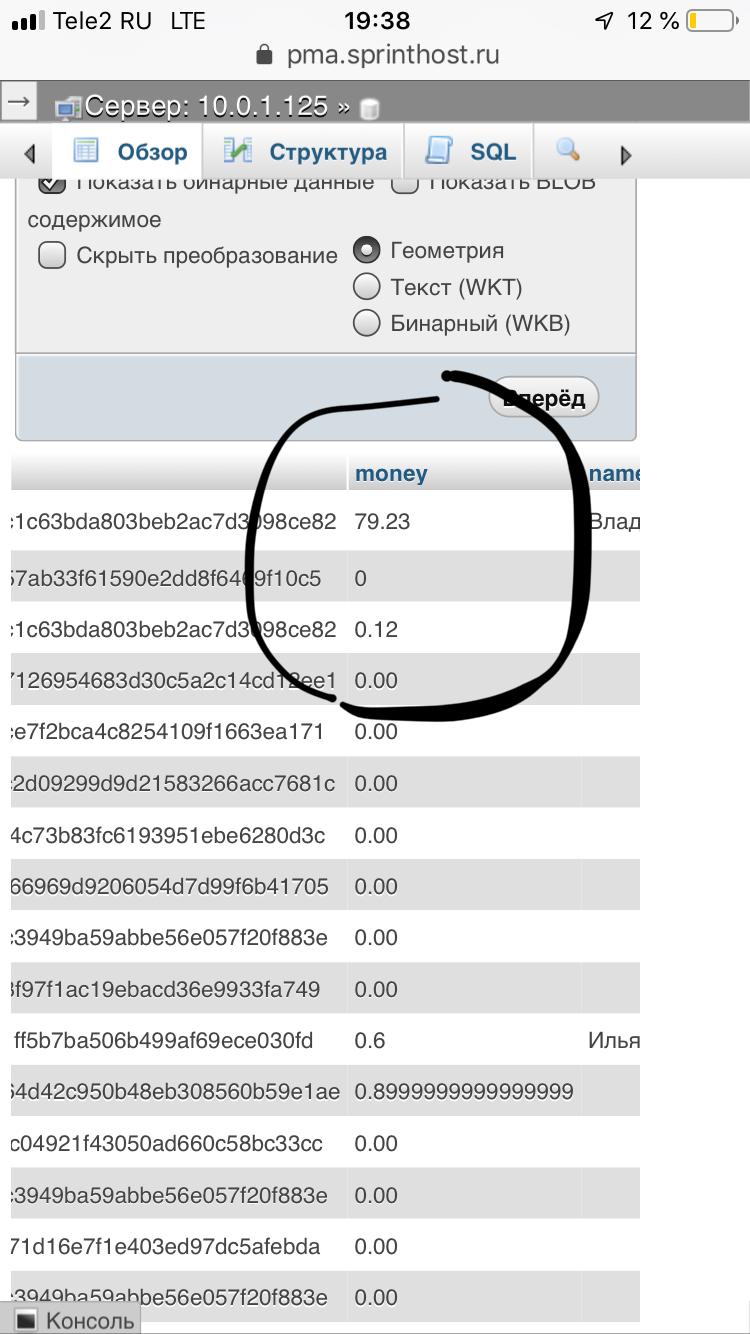Show more tabs with right arrow
The image size is (750, 1334).
pos(627,155)
